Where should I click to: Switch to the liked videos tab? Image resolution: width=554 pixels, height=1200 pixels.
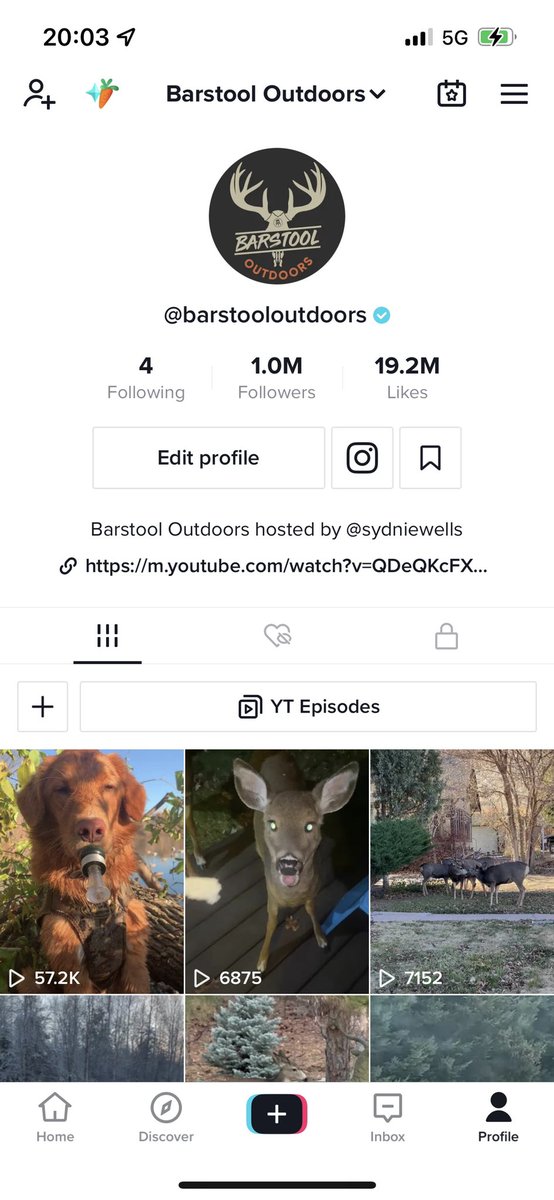click(277, 636)
